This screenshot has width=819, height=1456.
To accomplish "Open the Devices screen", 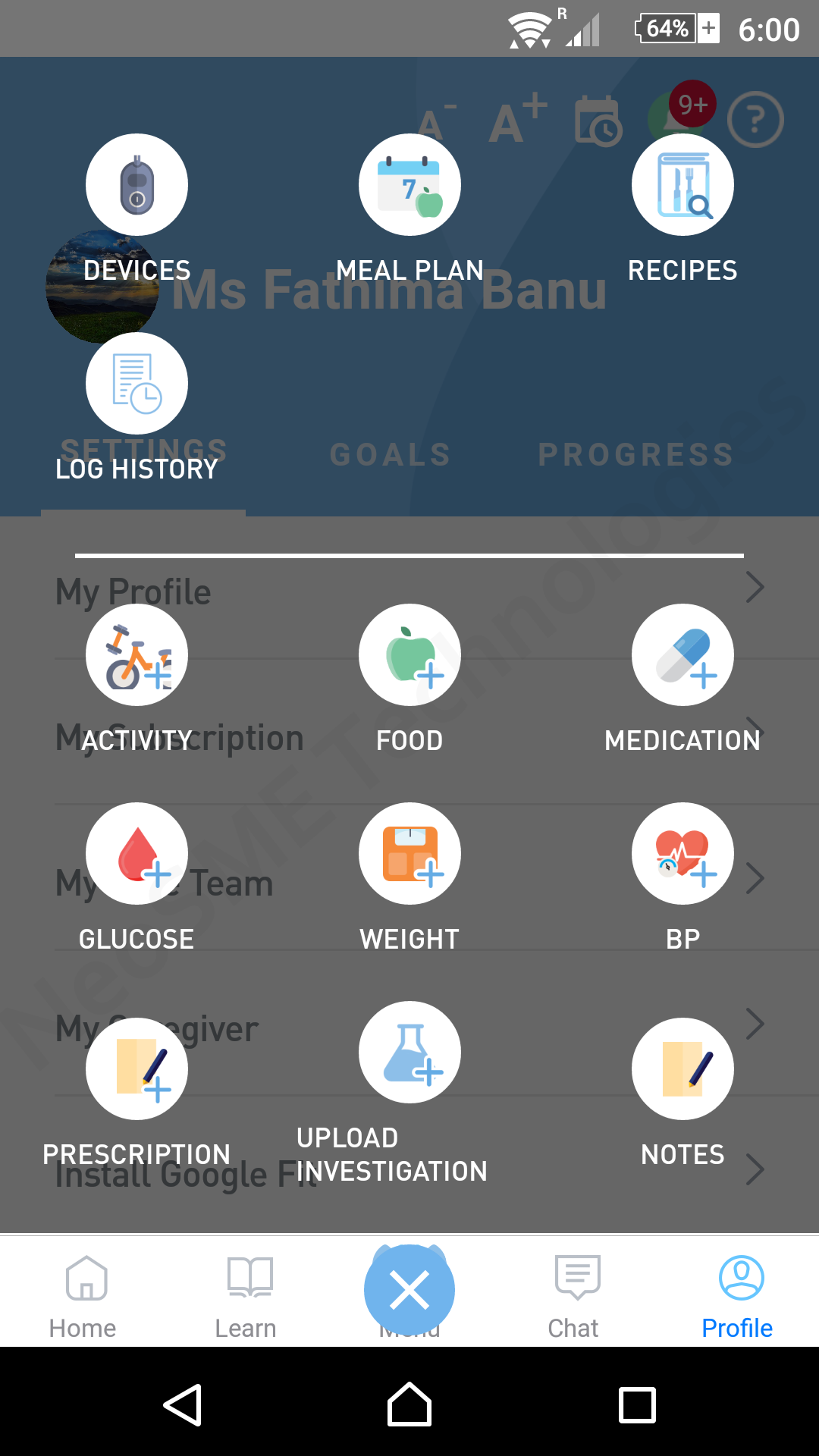I will [x=136, y=184].
